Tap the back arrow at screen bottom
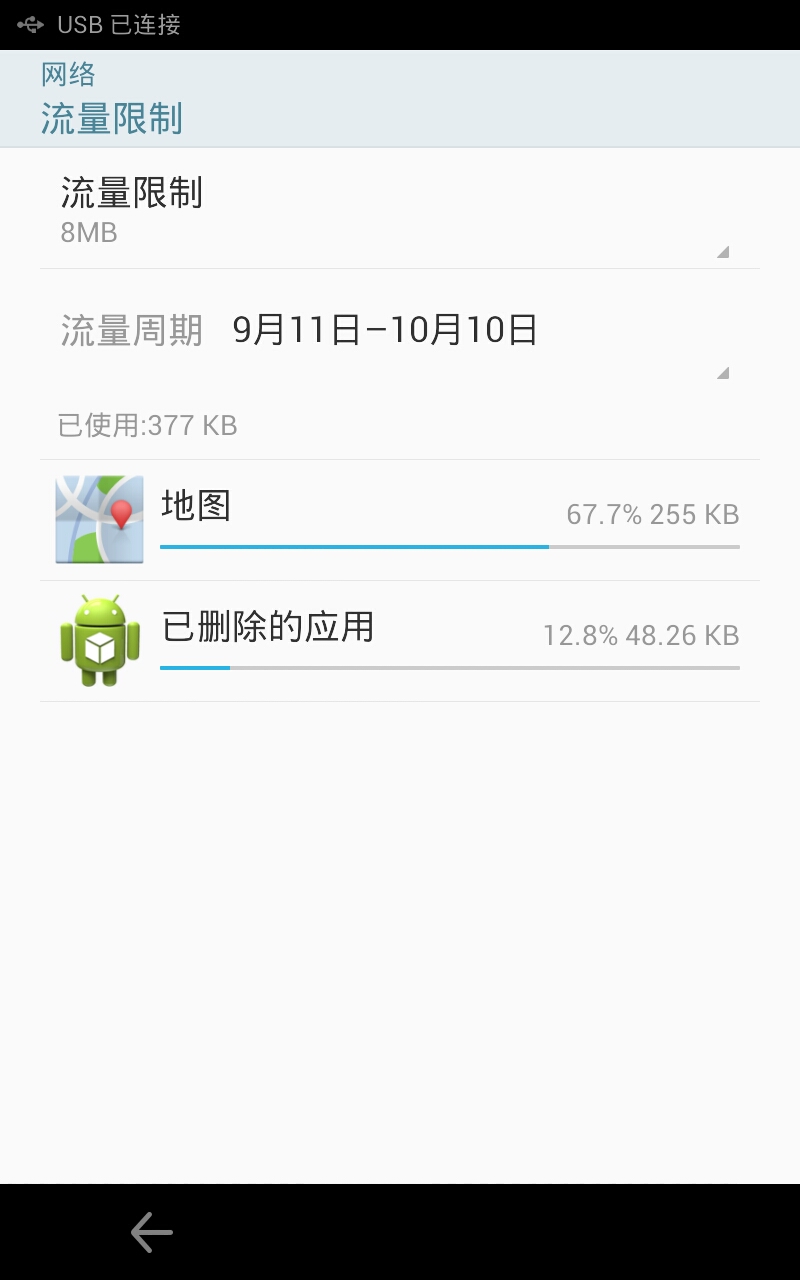Viewport: 800px width, 1280px height. [150, 1232]
